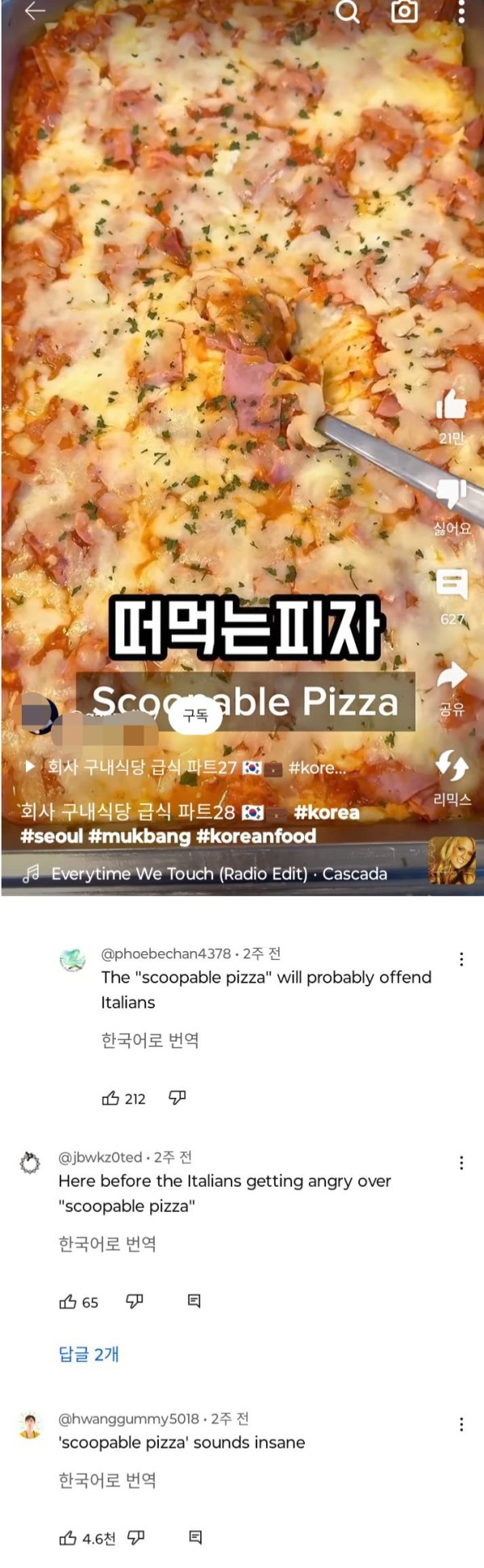Go back using the top-left arrow
Viewport: 484px width, 1568px height.
pos(35,10)
